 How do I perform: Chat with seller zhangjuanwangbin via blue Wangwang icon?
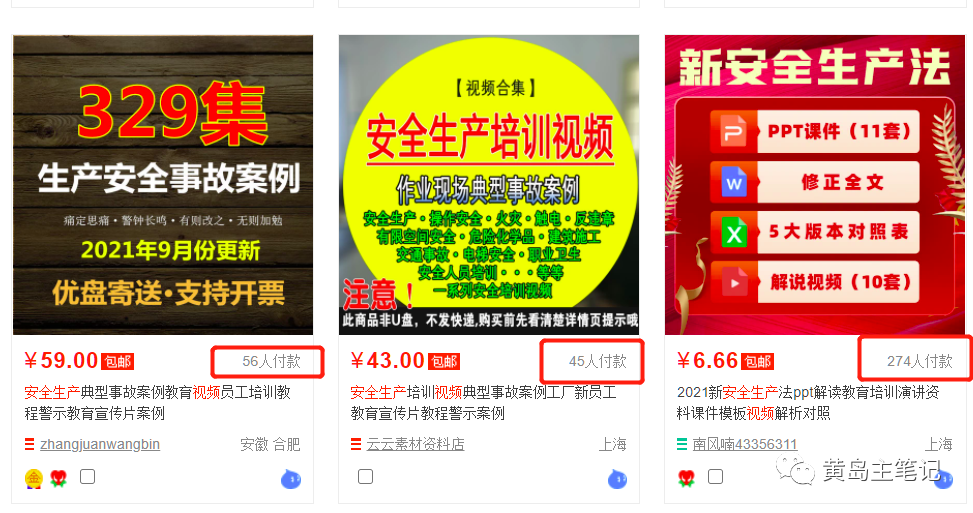click(291, 480)
